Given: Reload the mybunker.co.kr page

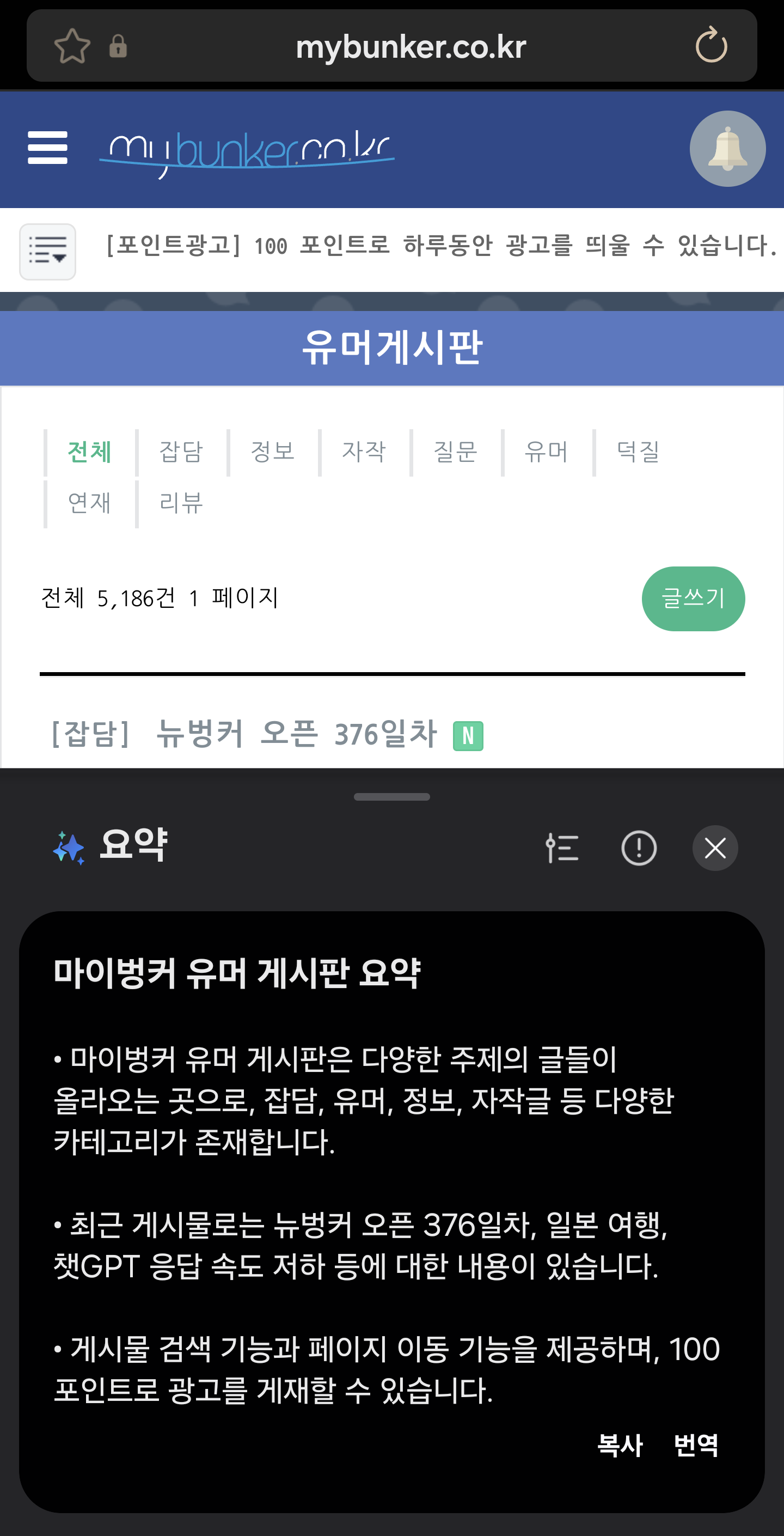Looking at the screenshot, I should pos(710,45).
